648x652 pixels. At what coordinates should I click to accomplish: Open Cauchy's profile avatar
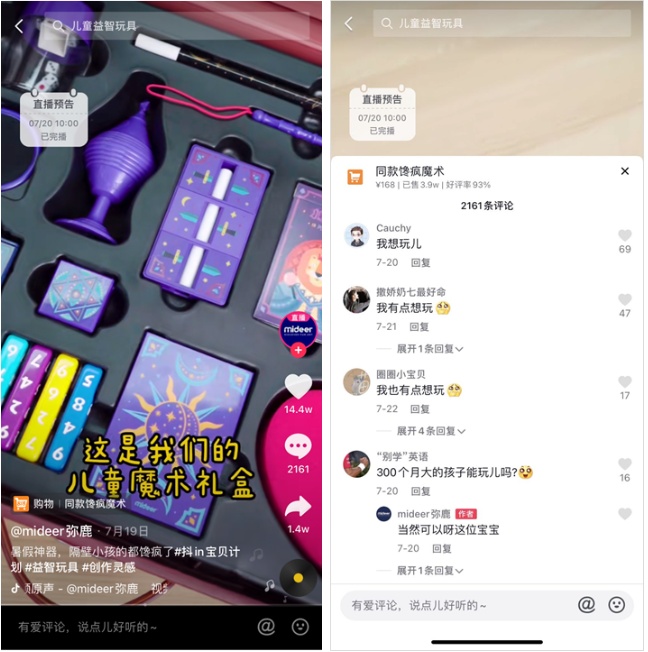point(357,236)
